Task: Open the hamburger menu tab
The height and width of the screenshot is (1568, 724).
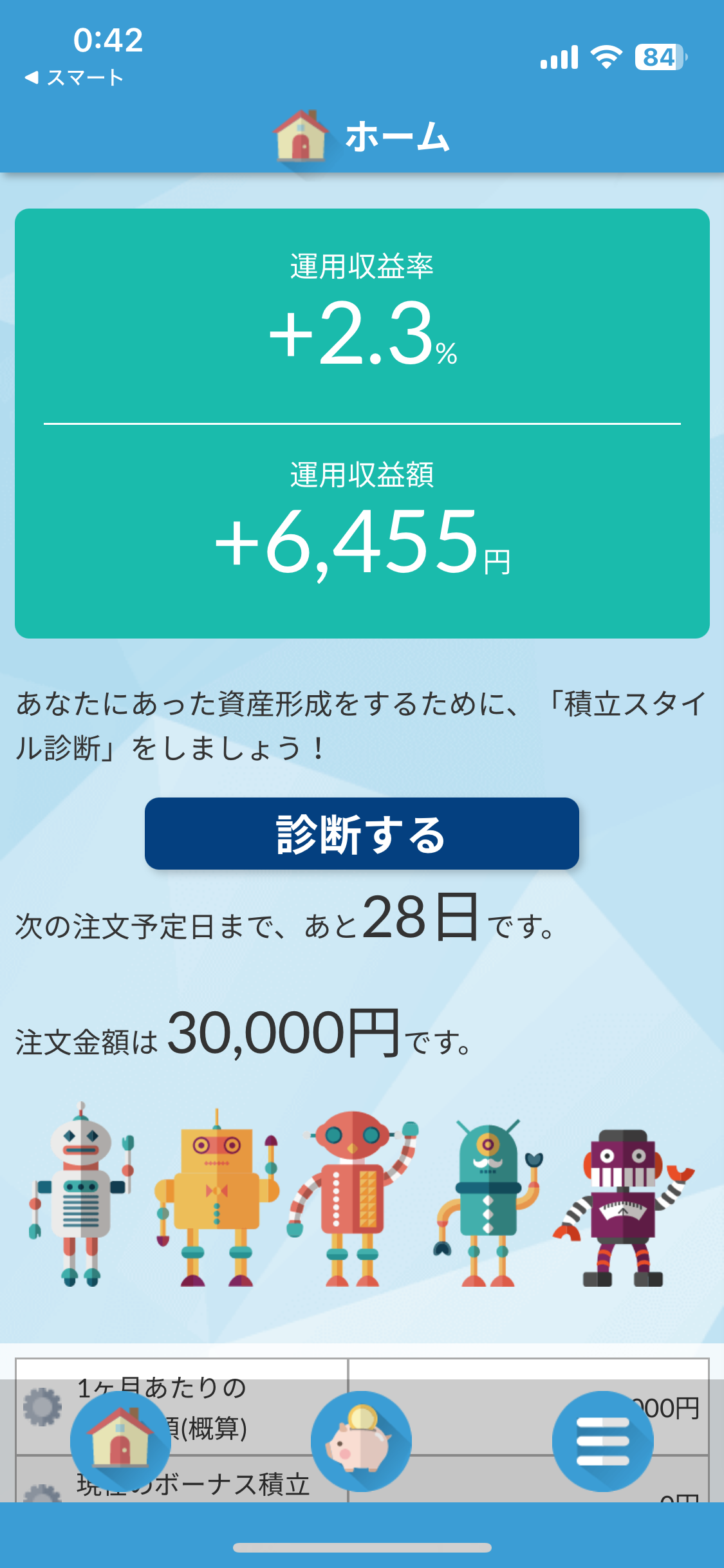Action: tap(602, 1441)
